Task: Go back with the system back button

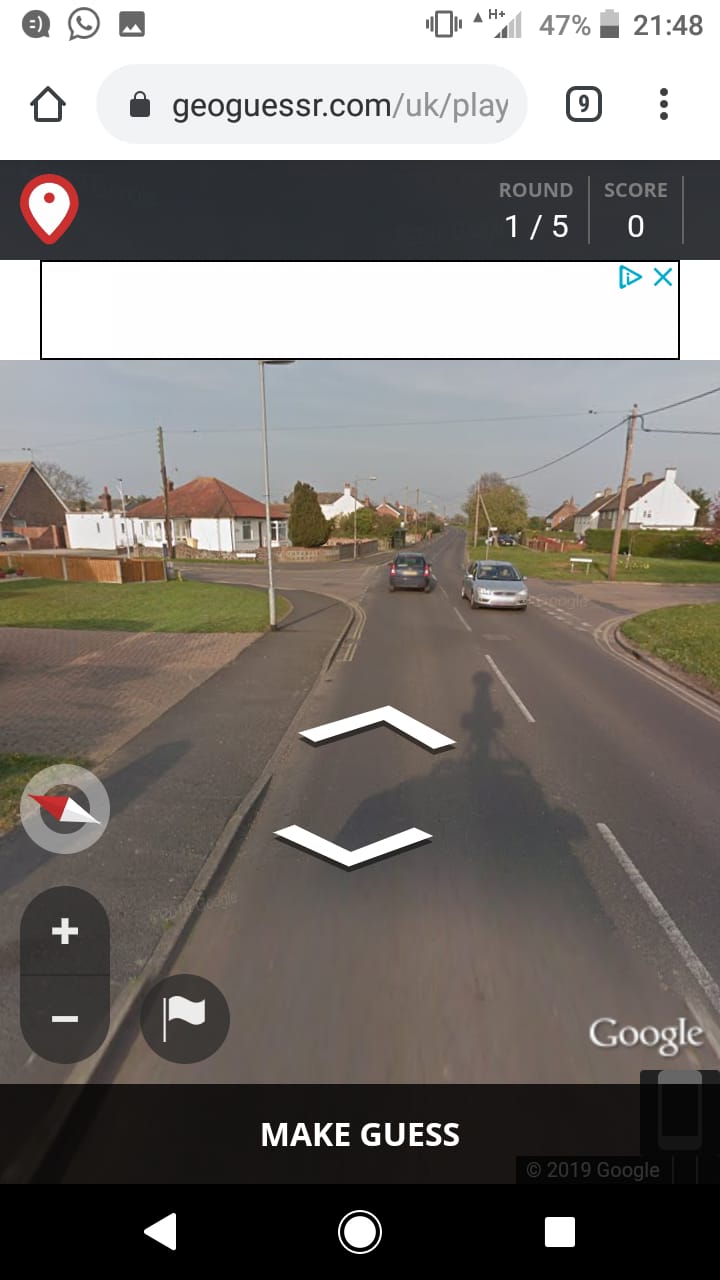Action: tap(161, 1232)
